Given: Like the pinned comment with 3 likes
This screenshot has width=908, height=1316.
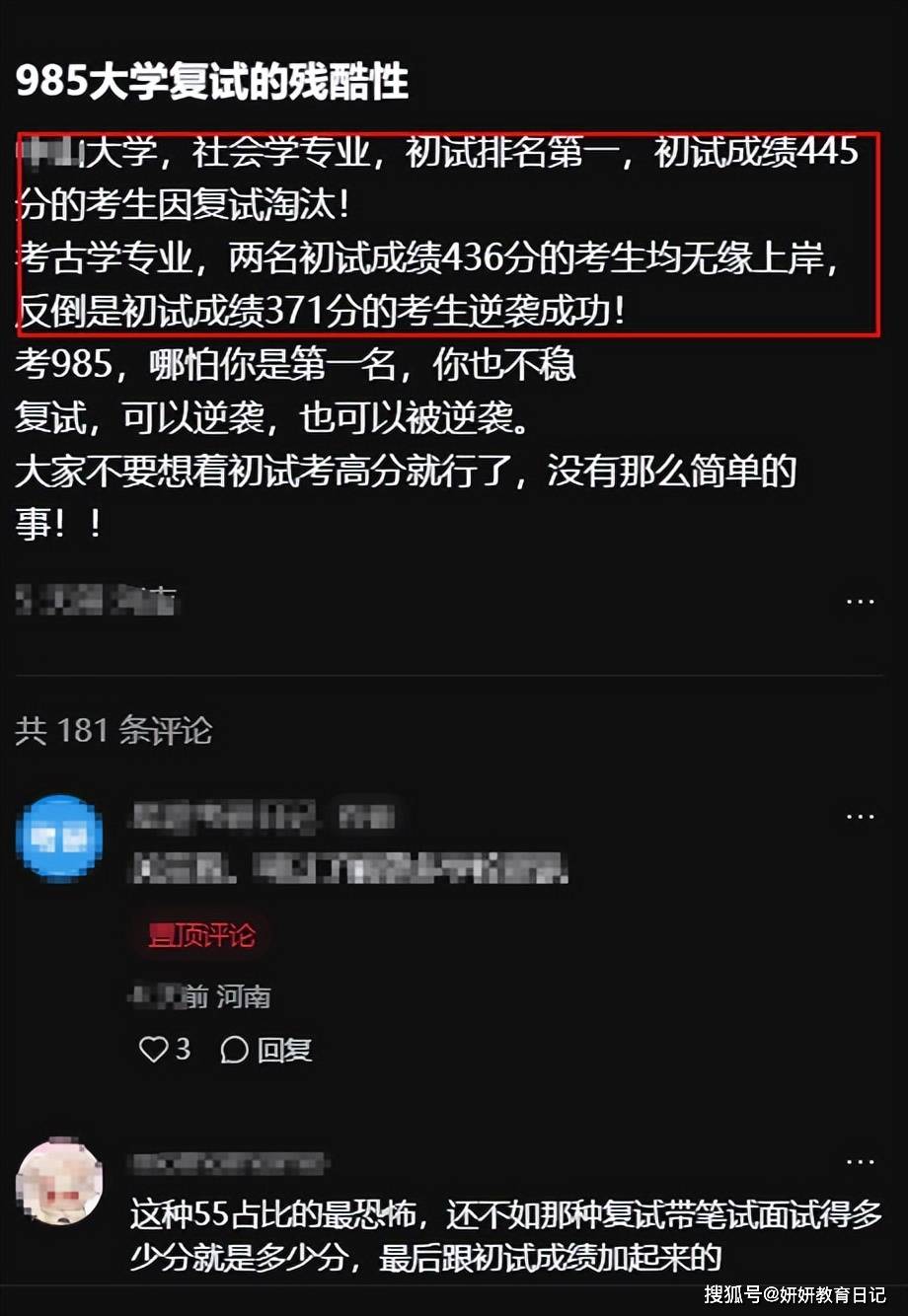Looking at the screenshot, I should click(154, 1049).
